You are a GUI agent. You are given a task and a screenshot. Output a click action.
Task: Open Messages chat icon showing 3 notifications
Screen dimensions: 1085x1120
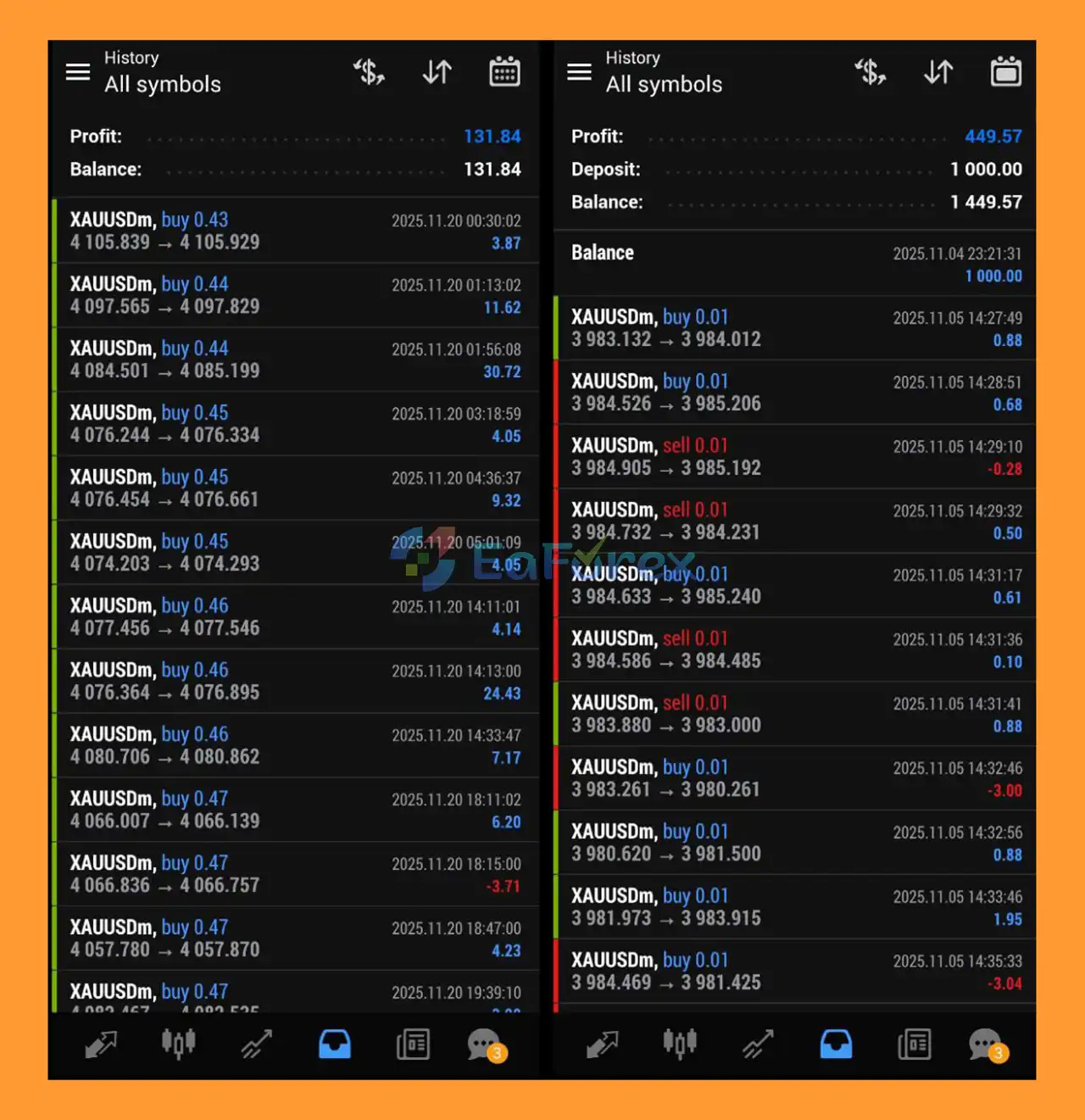point(484,1044)
